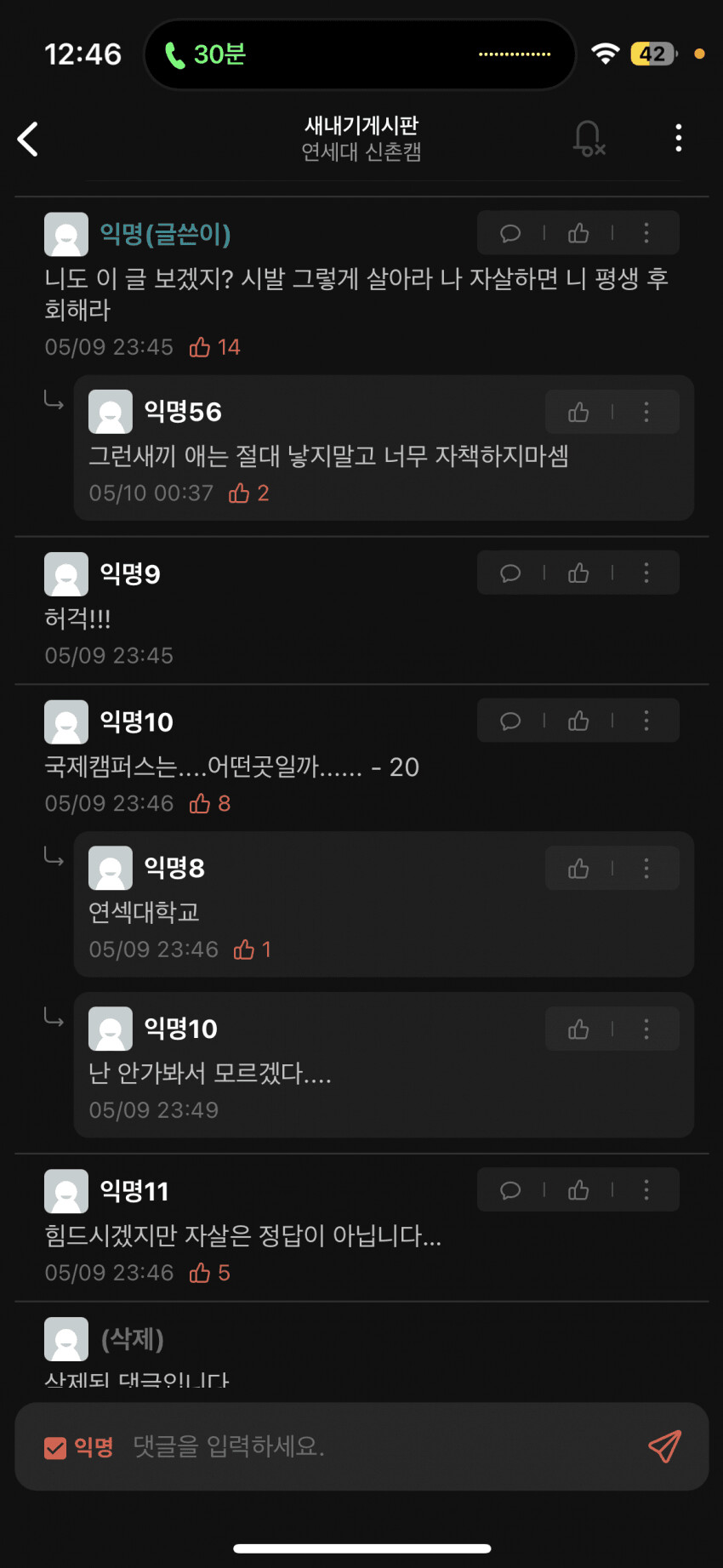
Task: Reply to 익명9's comment
Action: 510,573
